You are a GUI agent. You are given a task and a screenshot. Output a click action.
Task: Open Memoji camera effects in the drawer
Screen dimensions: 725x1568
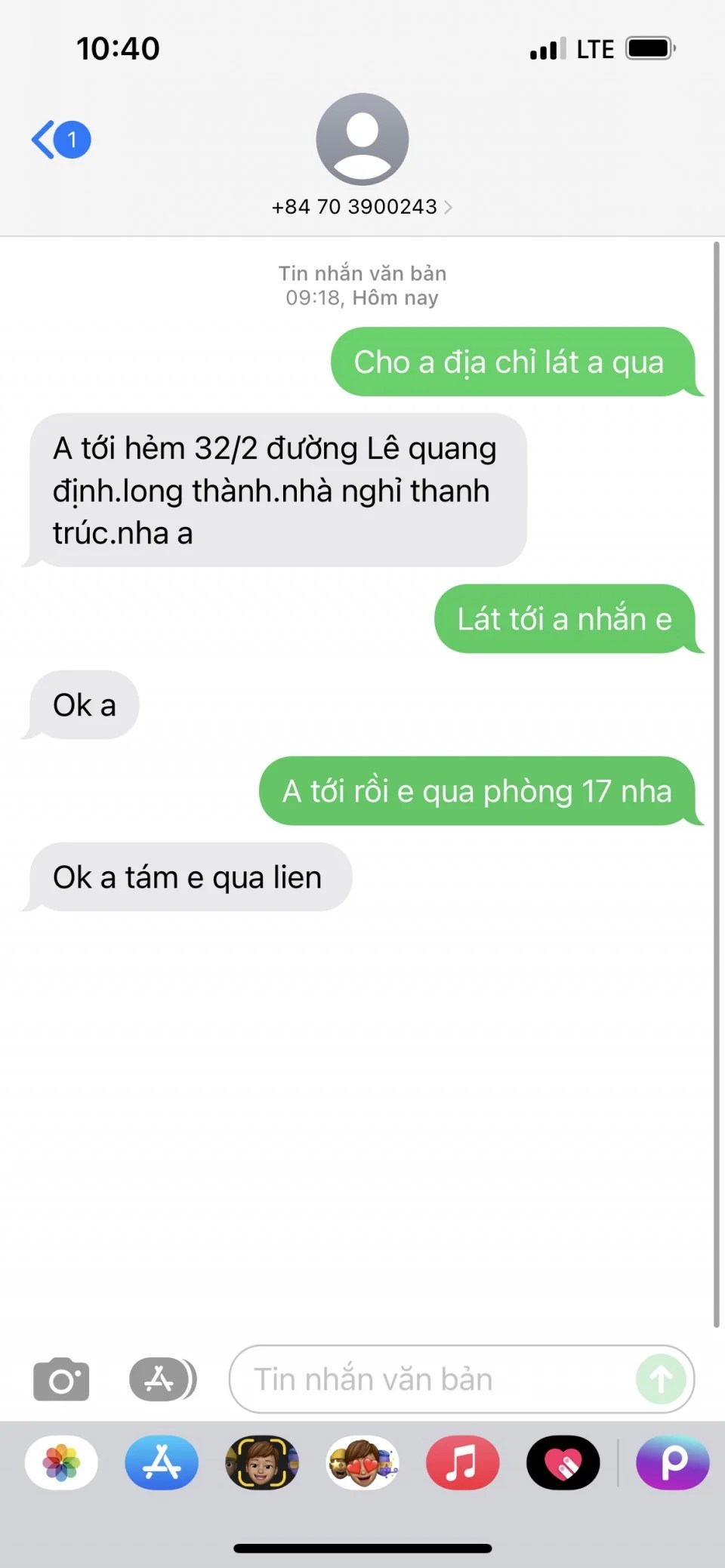click(x=262, y=1462)
